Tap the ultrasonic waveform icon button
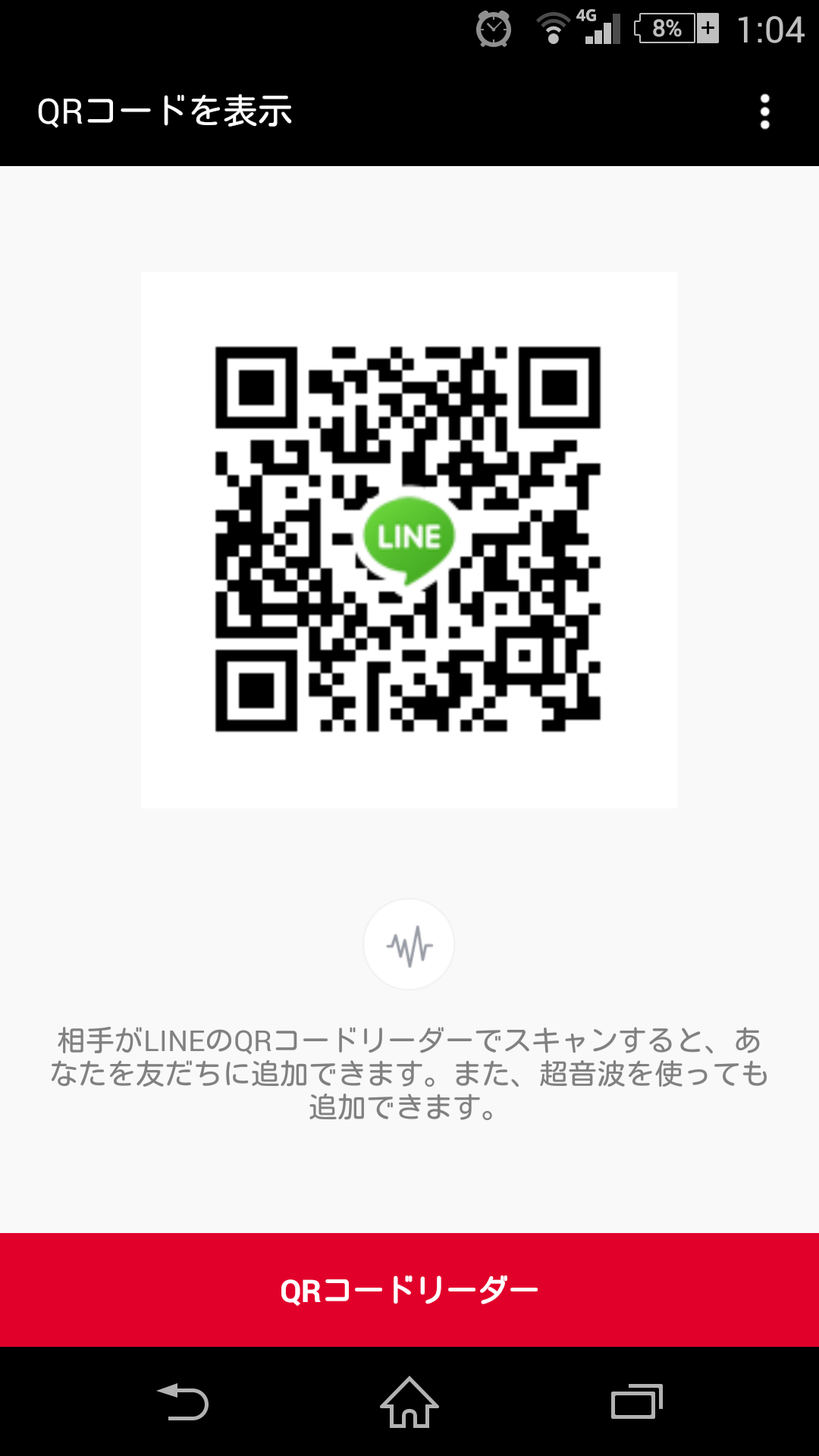Viewport: 819px width, 1456px height. 409,945
